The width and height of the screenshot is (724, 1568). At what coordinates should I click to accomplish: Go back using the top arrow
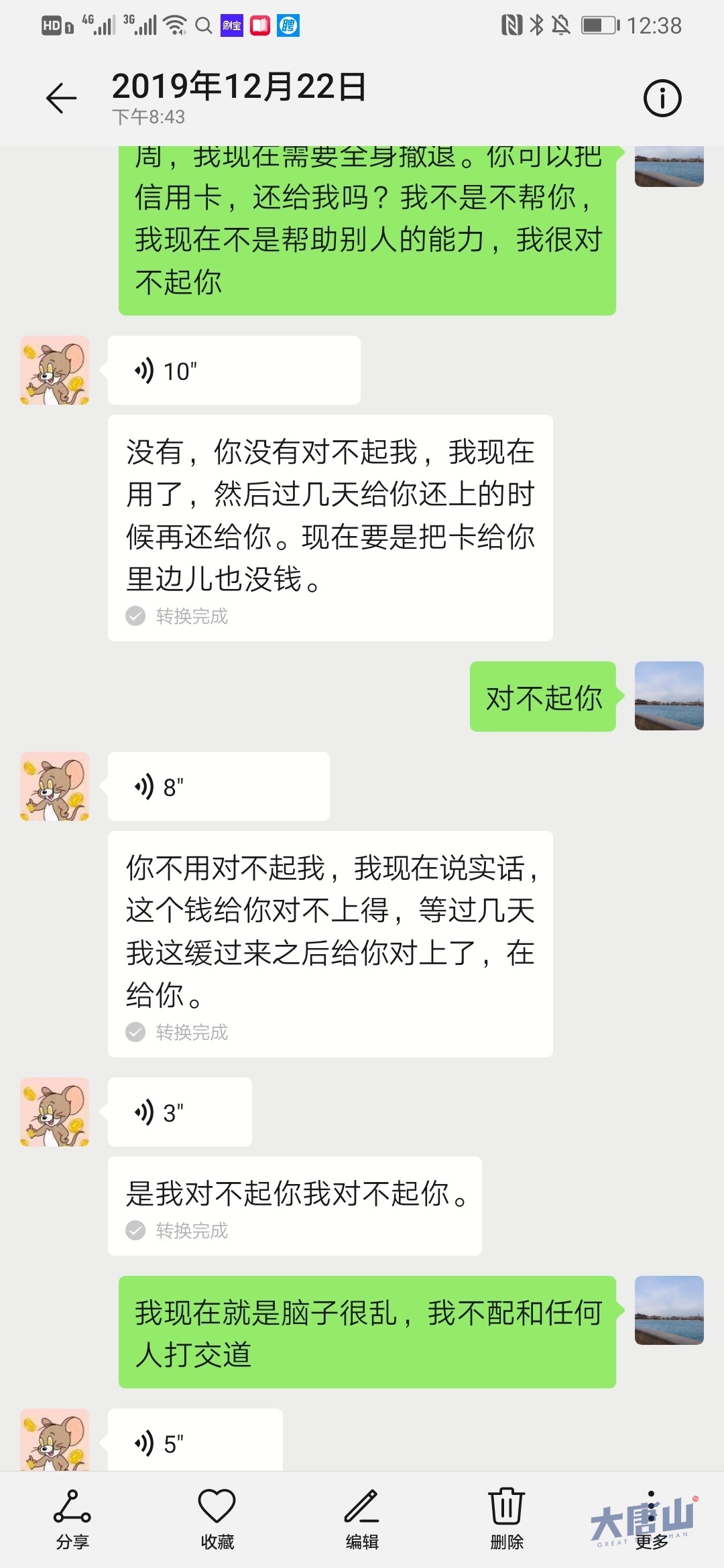tap(61, 99)
